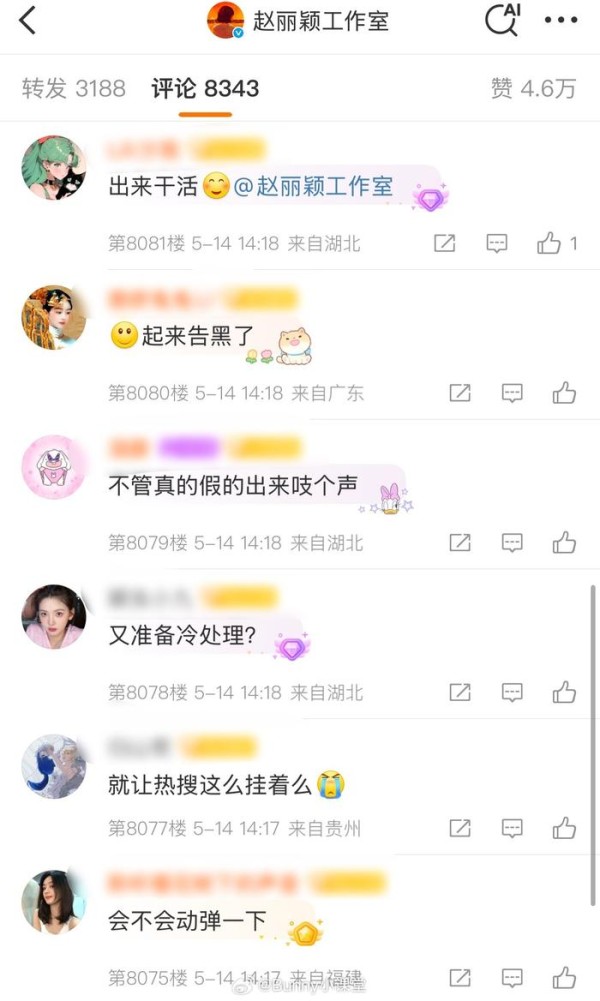
Task: Open the 赵丽颖工作室 profile in header
Action: tap(297, 20)
